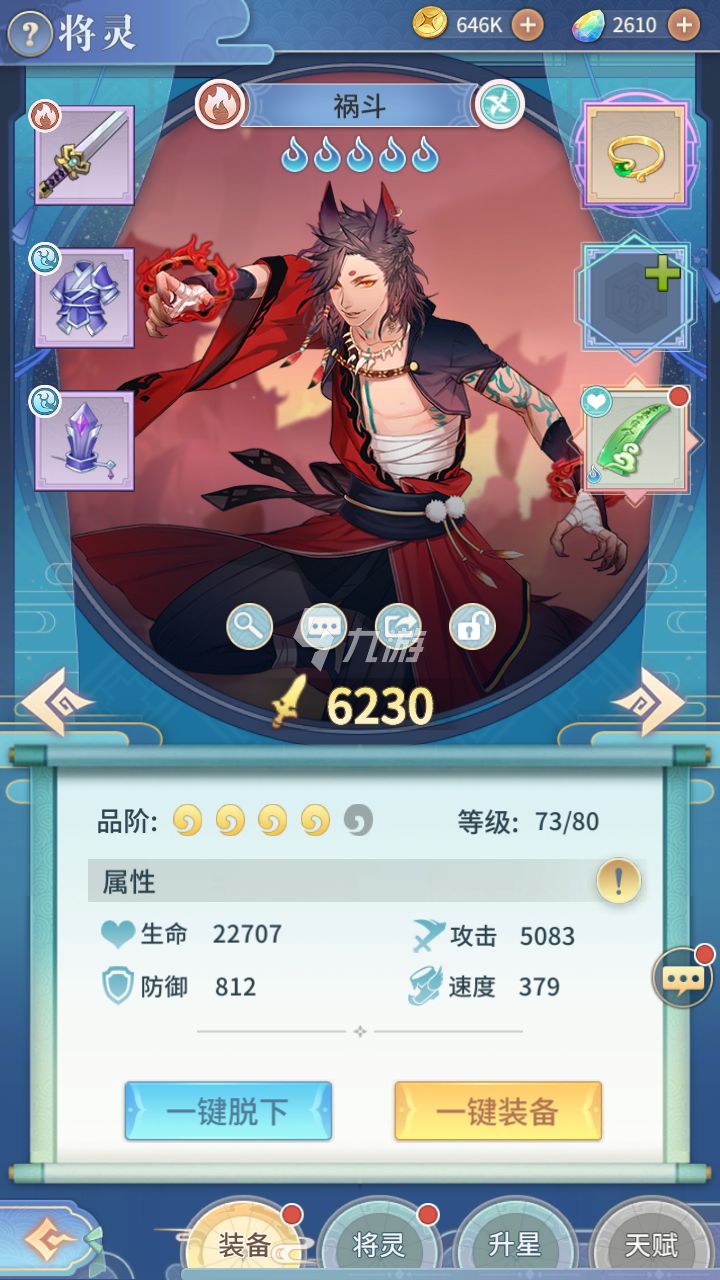Tap the share icon under character

click(398, 627)
